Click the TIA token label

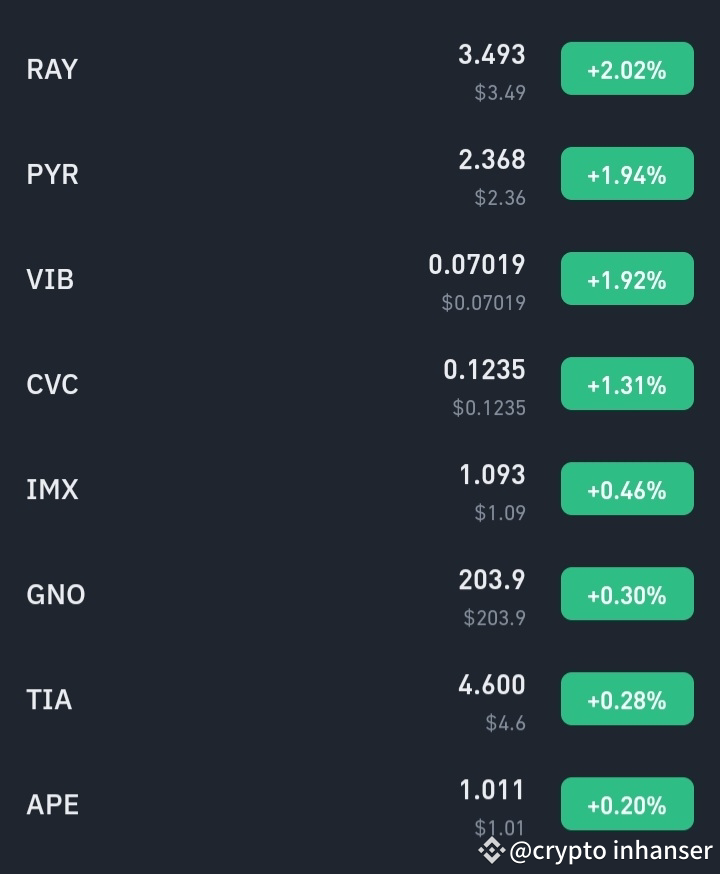click(48, 699)
